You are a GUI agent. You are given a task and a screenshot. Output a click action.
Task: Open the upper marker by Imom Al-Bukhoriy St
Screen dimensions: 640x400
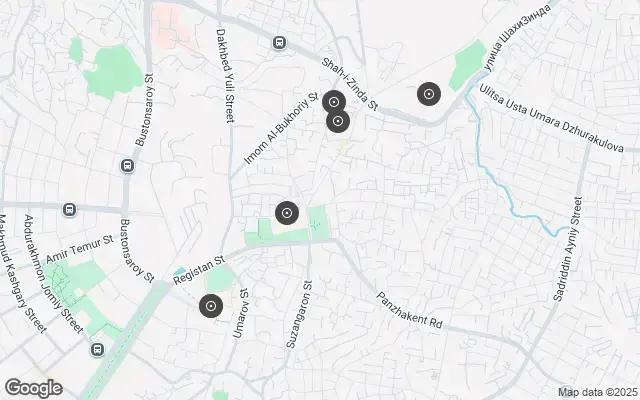point(334,102)
